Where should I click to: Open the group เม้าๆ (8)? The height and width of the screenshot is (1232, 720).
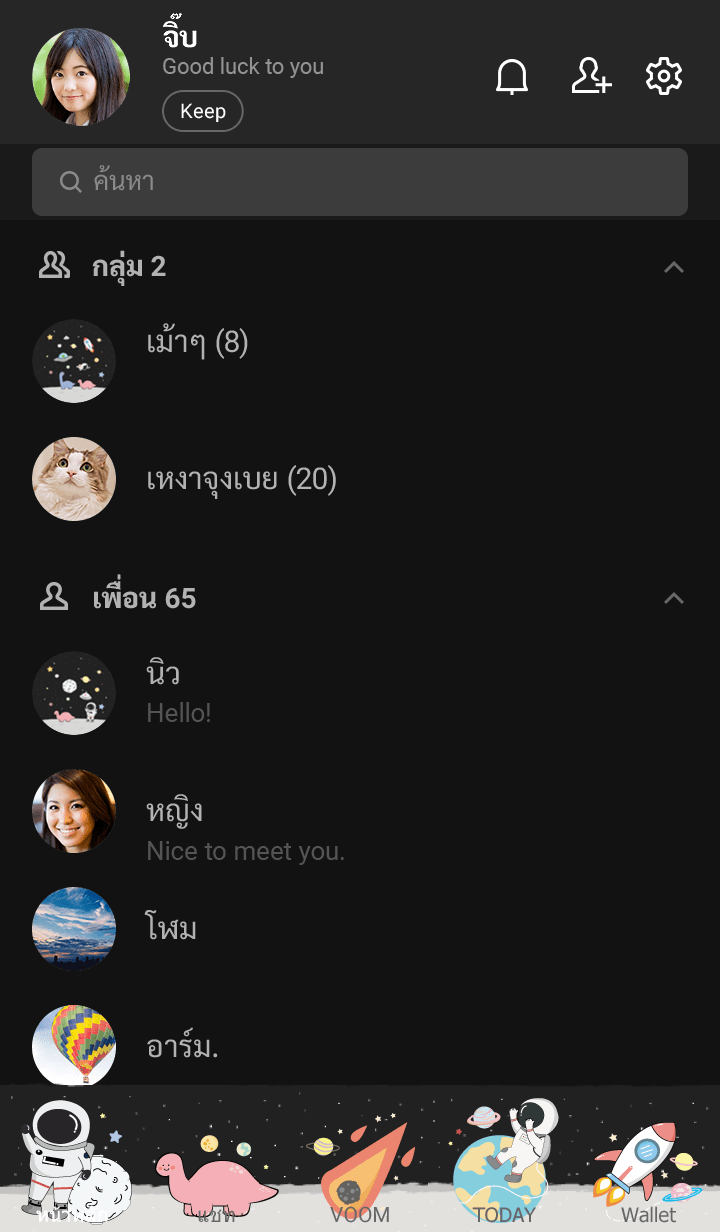click(197, 345)
